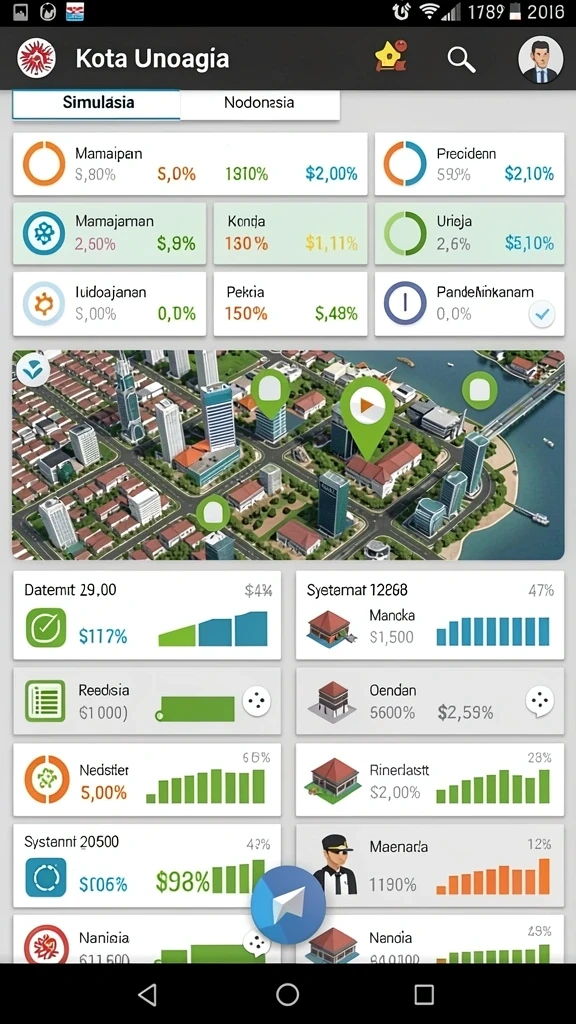Switch to the Nodonesia tab
Viewport: 576px width, 1024px height.
coord(259,103)
